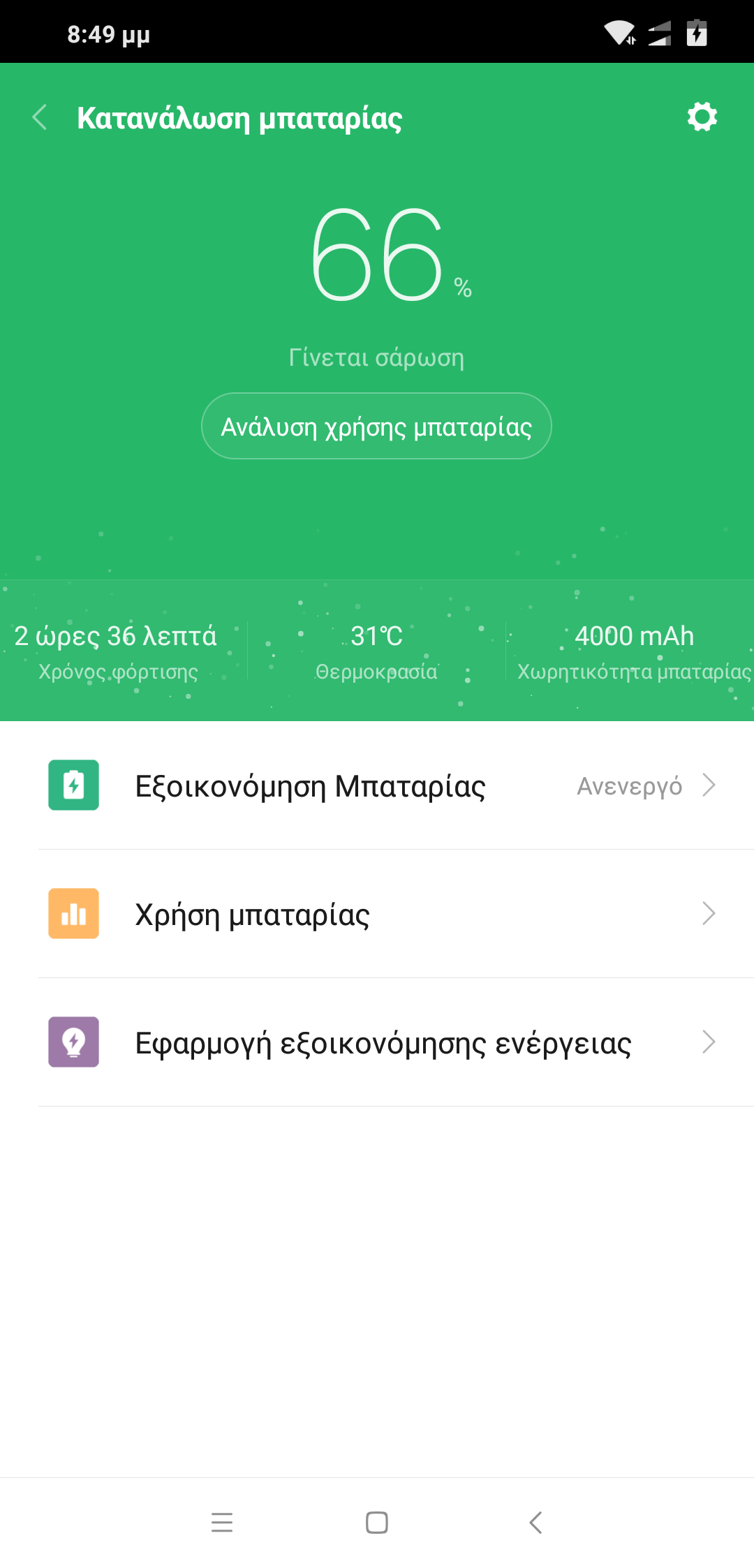Open Εφαρμογή εξοικονόμησης ενέργειας row
This screenshot has height=1568, width=754.
[x=377, y=1042]
